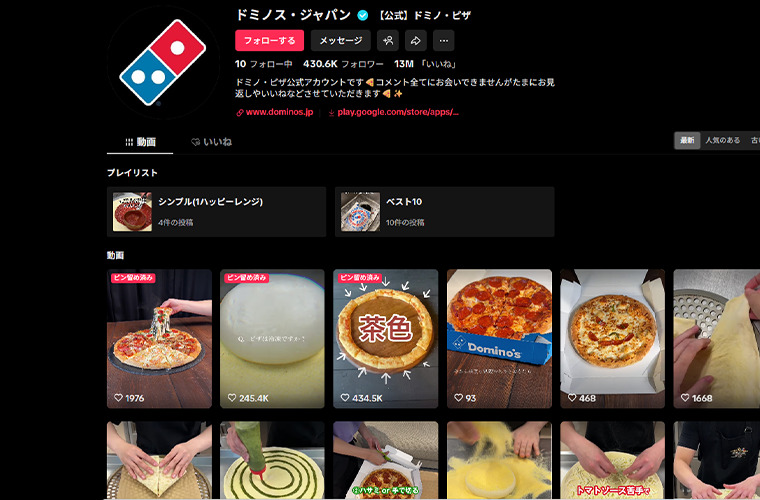Image resolution: width=760 pixels, height=500 pixels.
Task: Open the Domino's box video with 93 likes
Action: click(x=498, y=338)
